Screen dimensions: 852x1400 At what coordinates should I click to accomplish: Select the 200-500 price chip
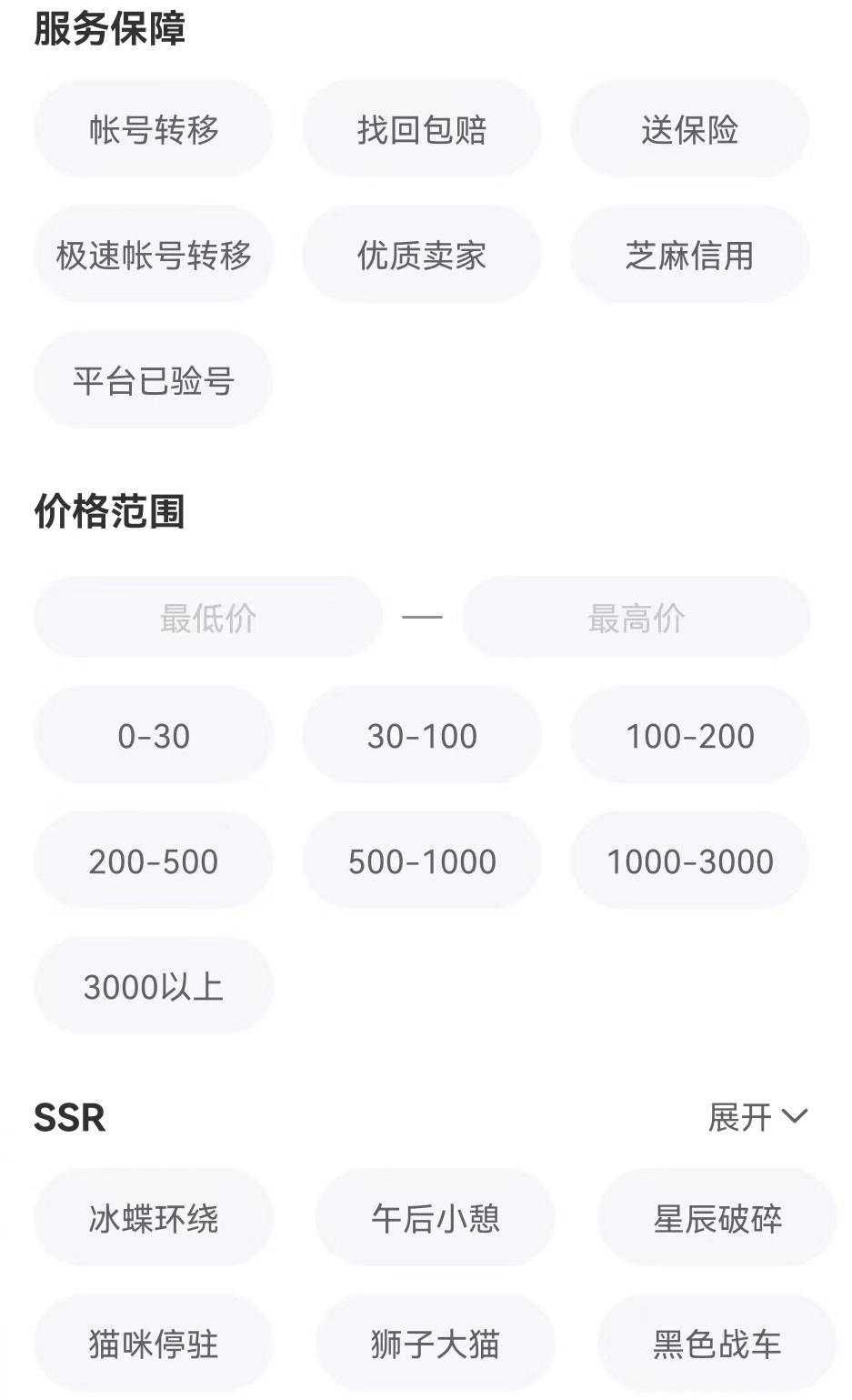pos(154,861)
